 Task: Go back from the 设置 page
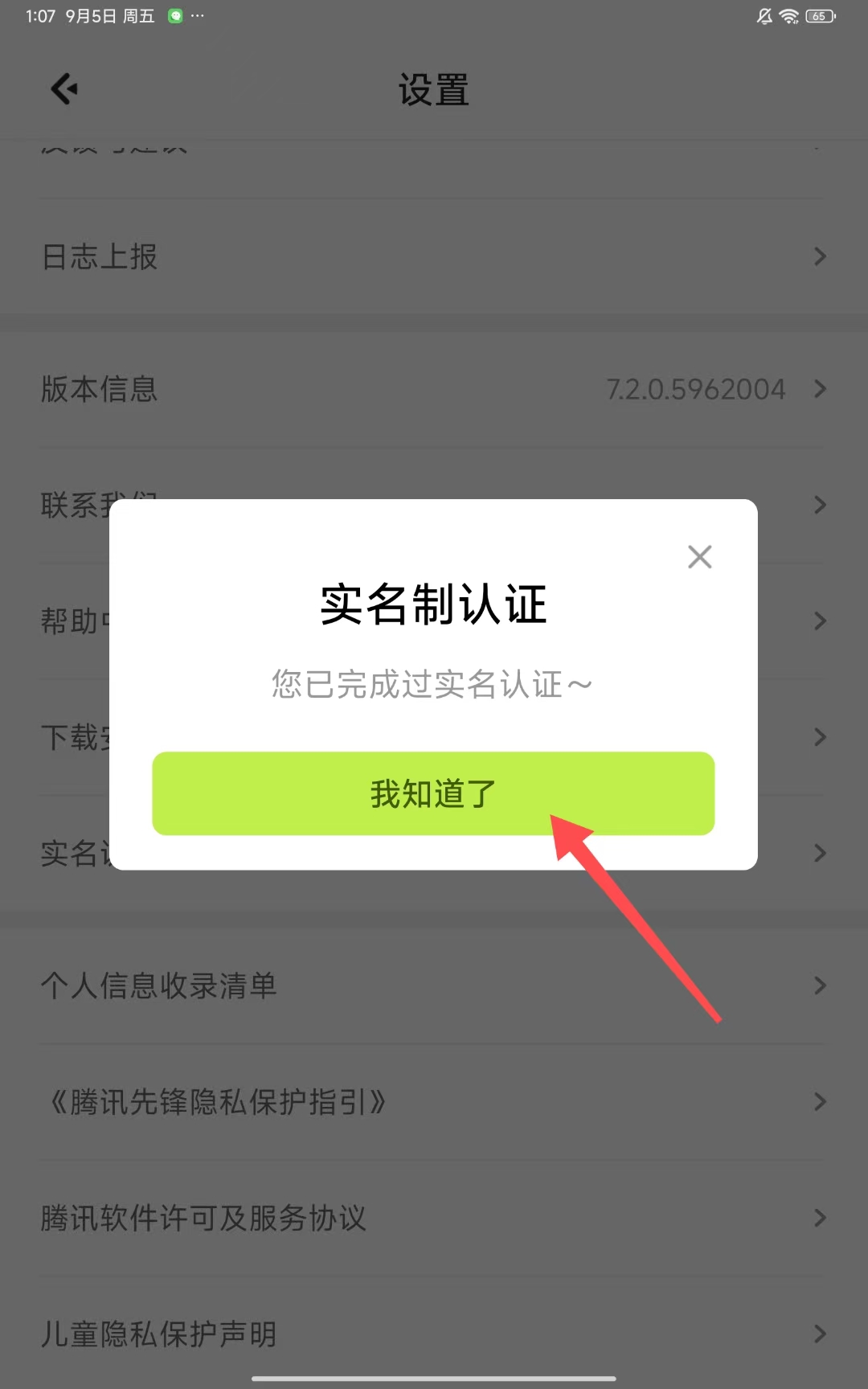(x=64, y=89)
